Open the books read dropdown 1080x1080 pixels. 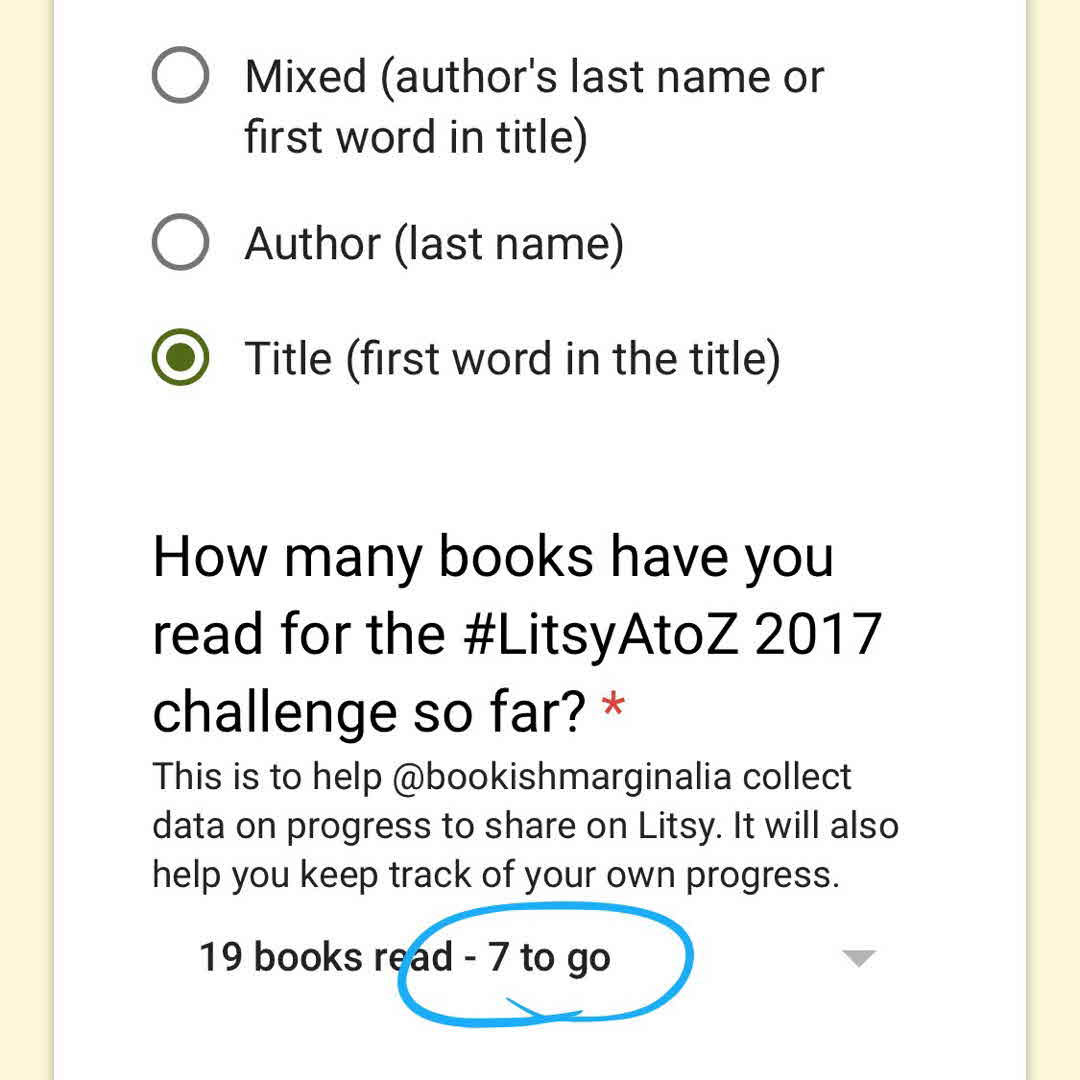[858, 958]
